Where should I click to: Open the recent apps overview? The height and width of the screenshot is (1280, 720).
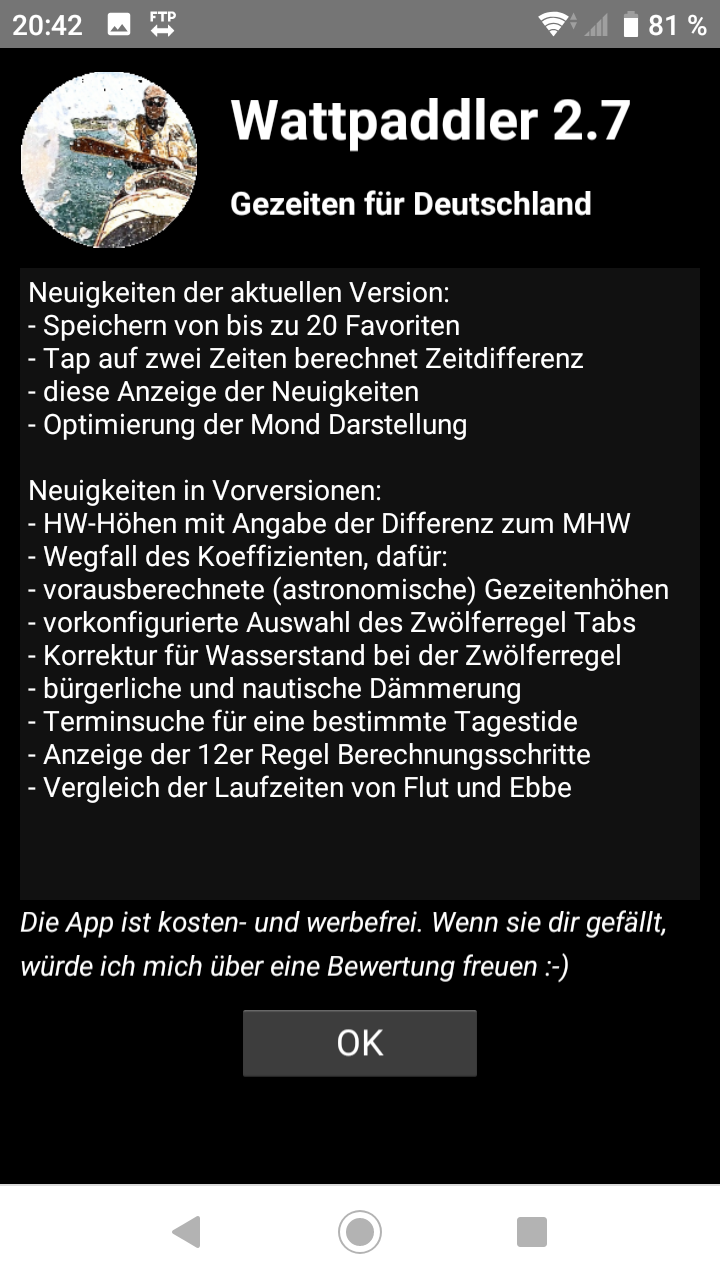point(531,1232)
